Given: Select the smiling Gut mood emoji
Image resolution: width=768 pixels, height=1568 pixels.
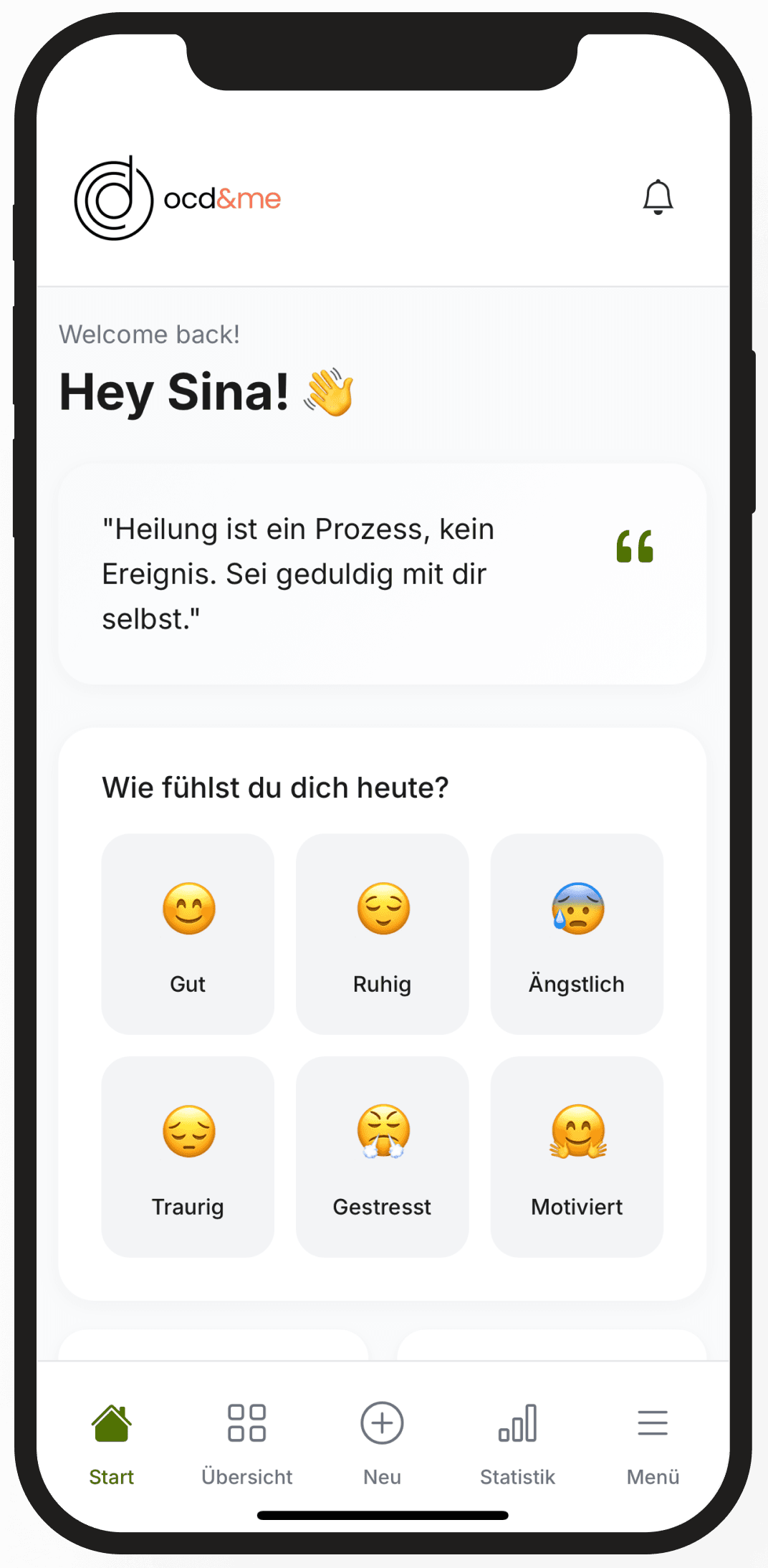Looking at the screenshot, I should 188,909.
